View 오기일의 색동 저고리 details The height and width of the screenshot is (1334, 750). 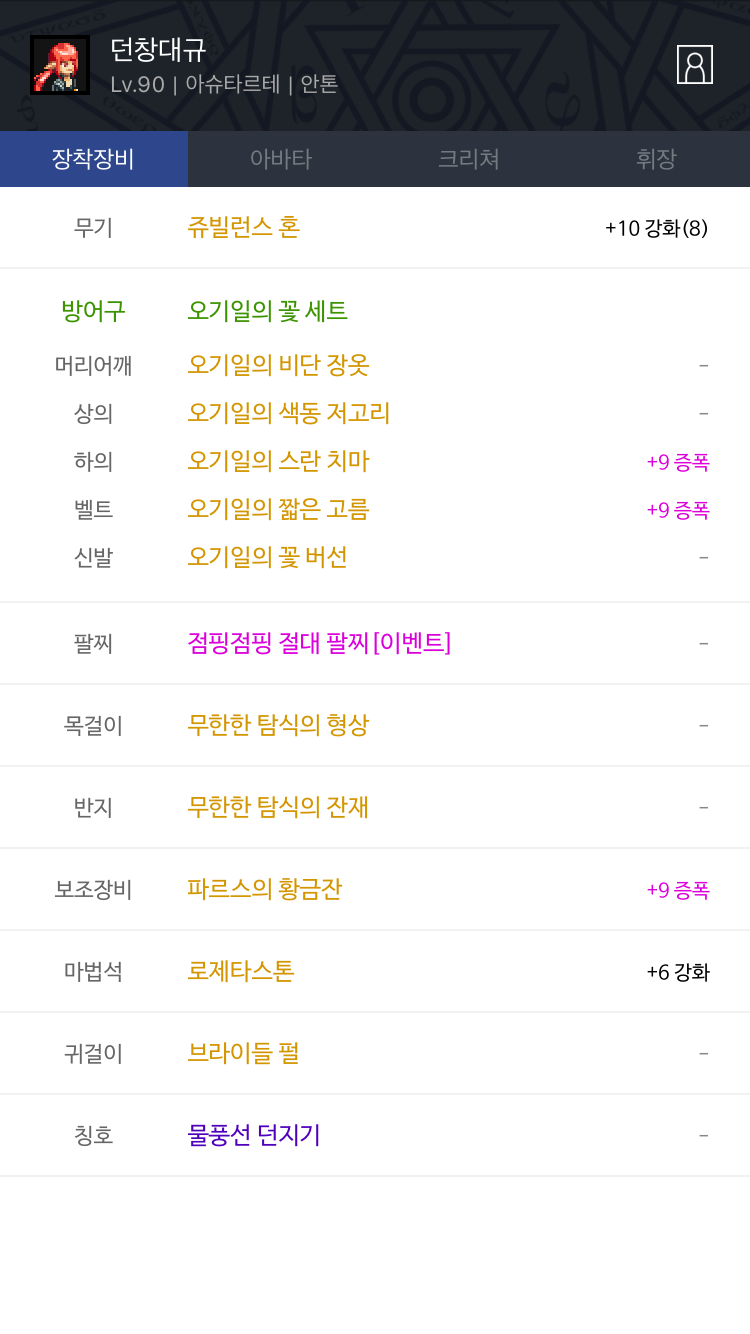(x=288, y=413)
